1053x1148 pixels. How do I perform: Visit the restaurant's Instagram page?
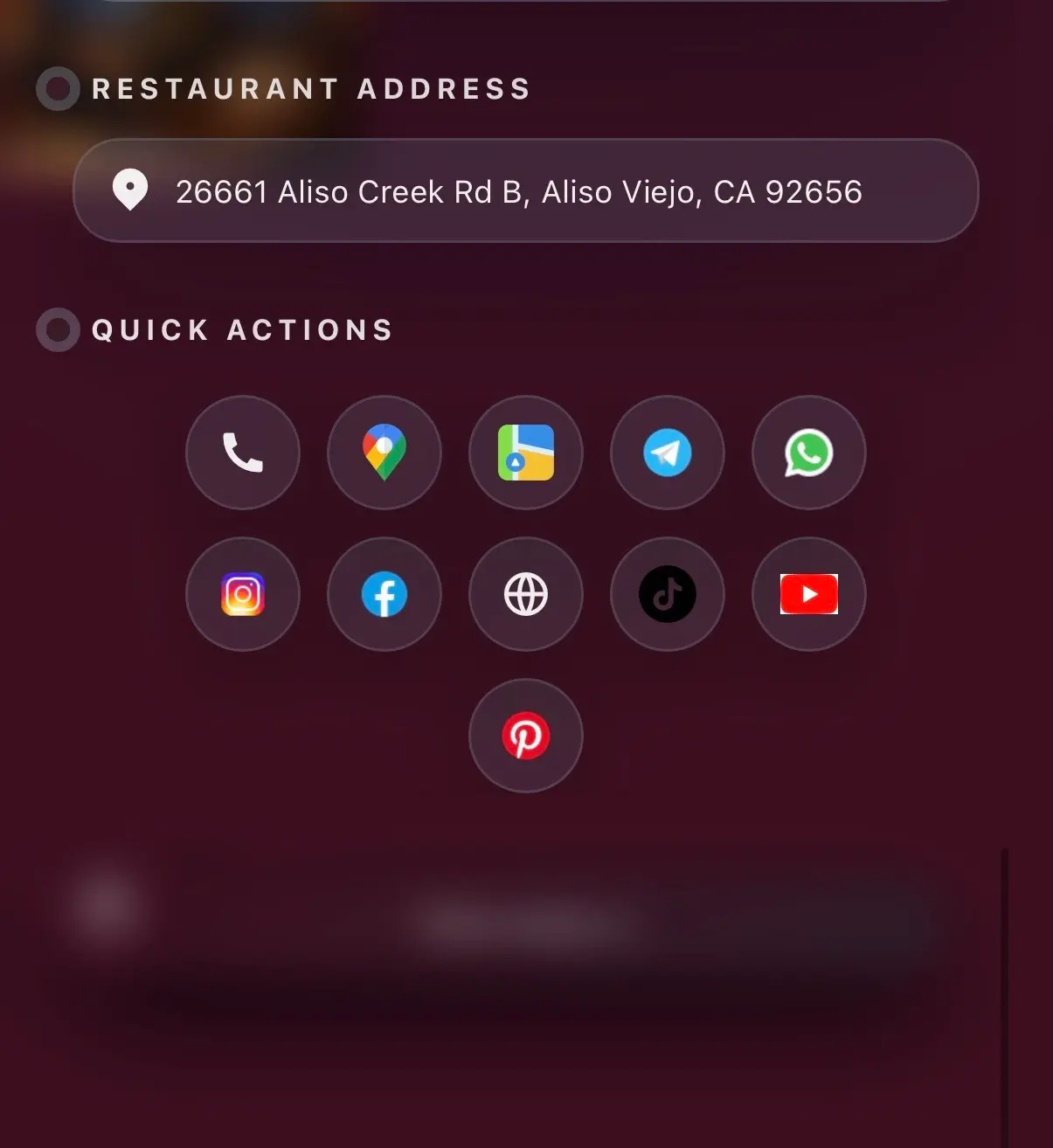click(x=243, y=594)
